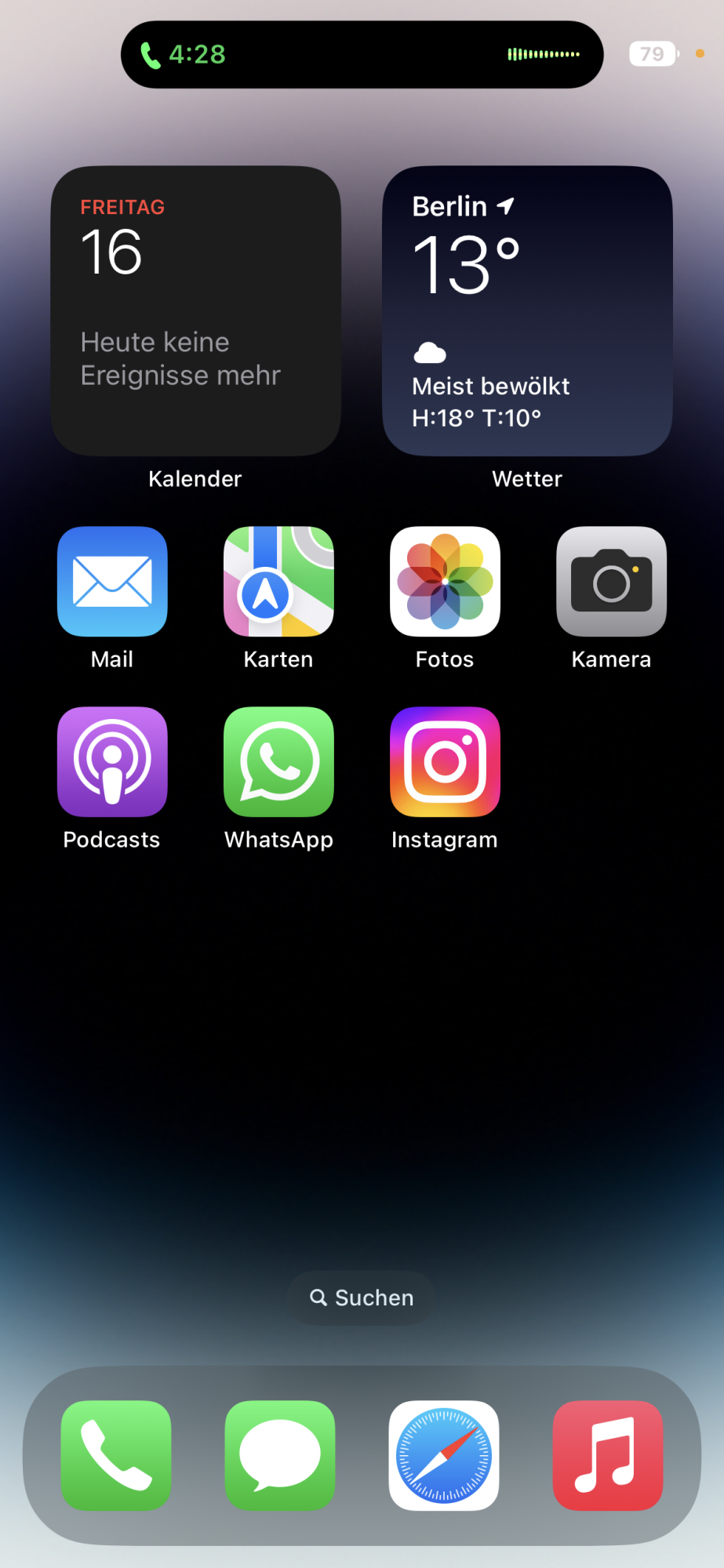Open the Phone app in dock
724x1568 pixels.
click(116, 1455)
